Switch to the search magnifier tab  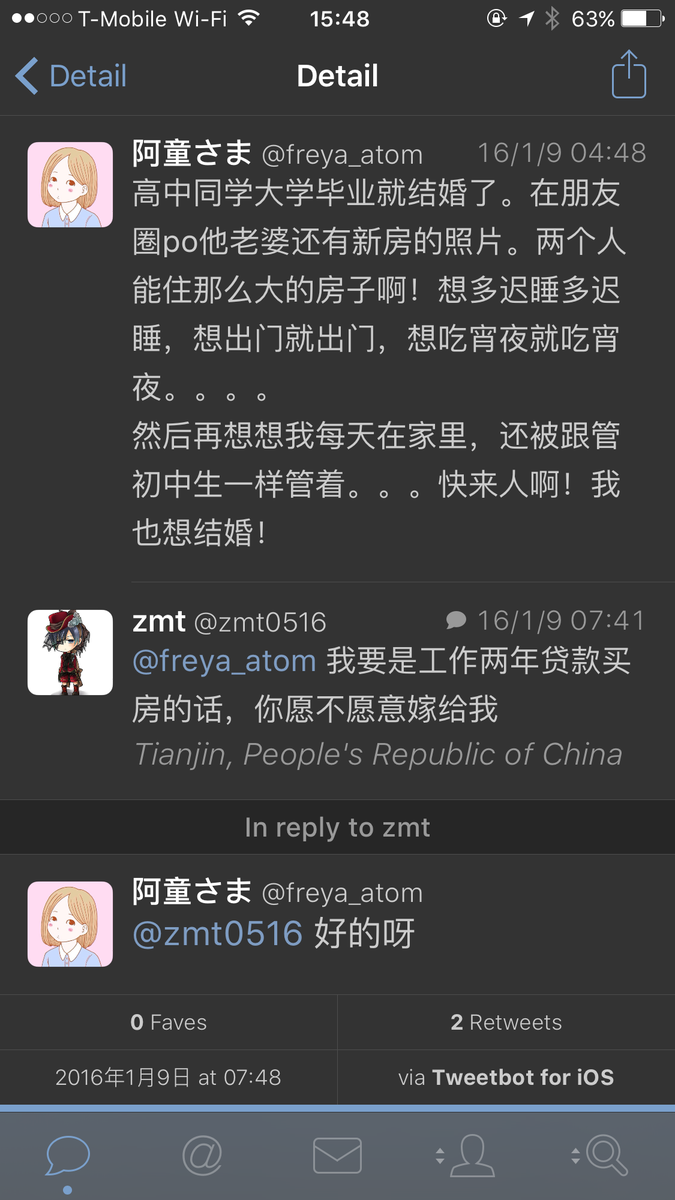604,1157
